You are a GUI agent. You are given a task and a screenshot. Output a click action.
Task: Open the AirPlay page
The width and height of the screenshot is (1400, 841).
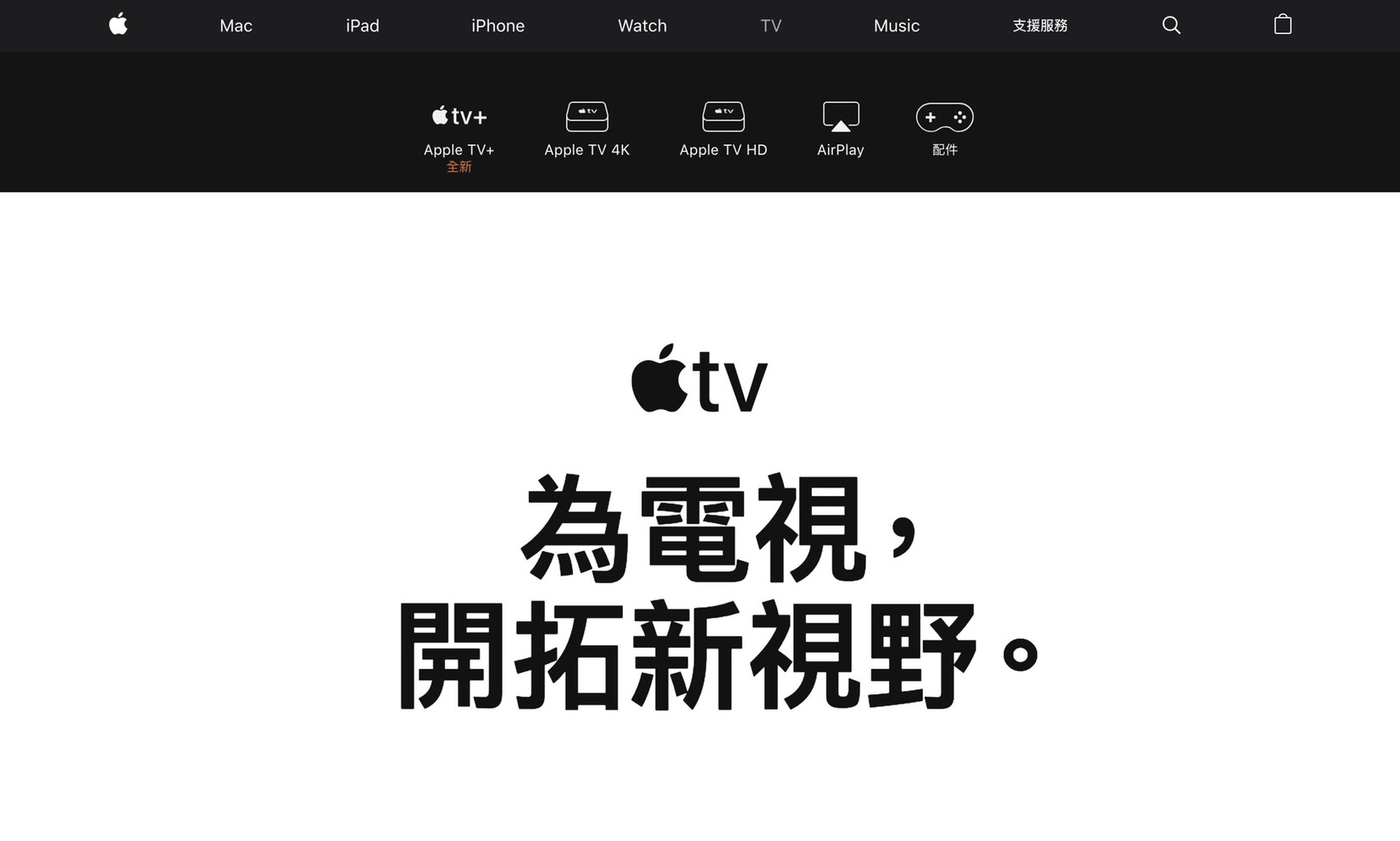pyautogui.click(x=840, y=130)
